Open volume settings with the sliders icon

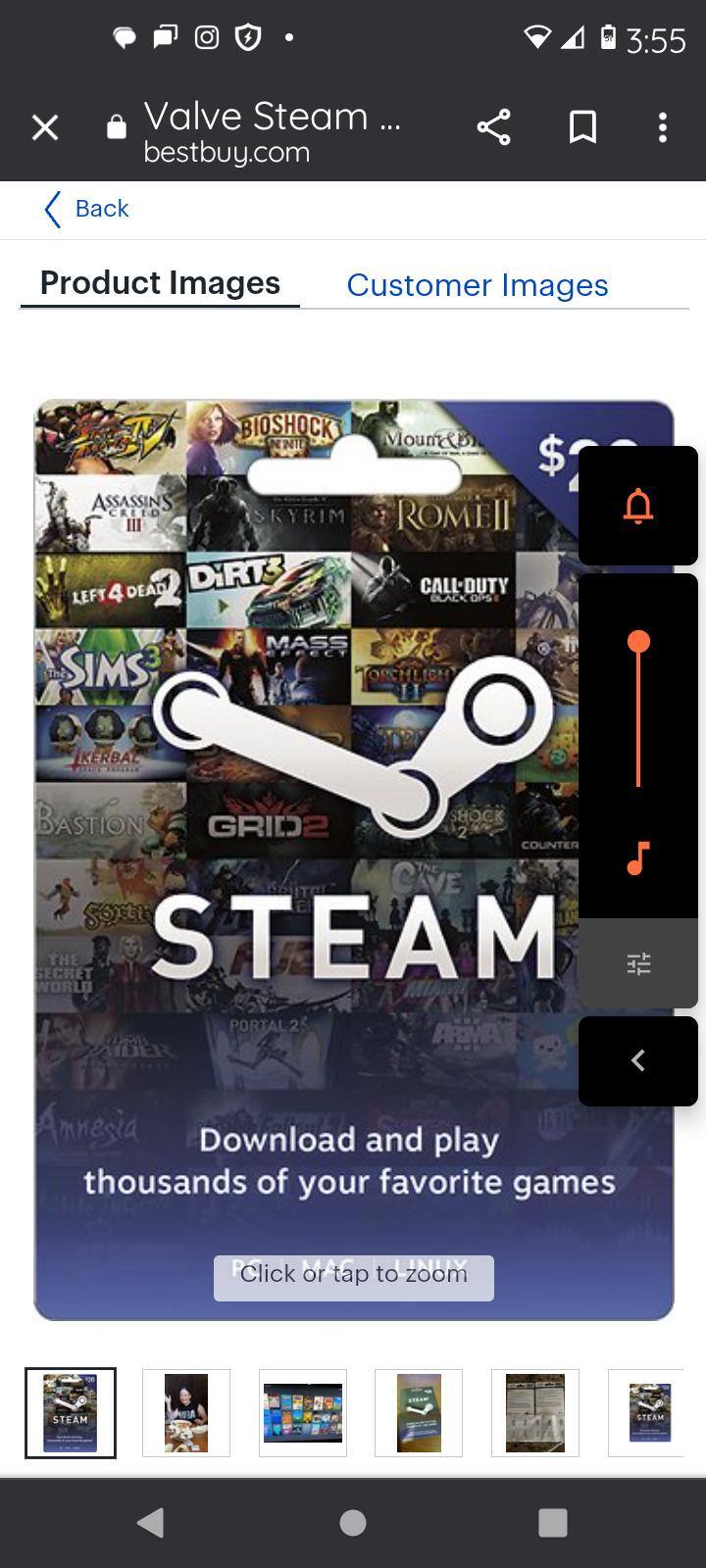click(638, 964)
